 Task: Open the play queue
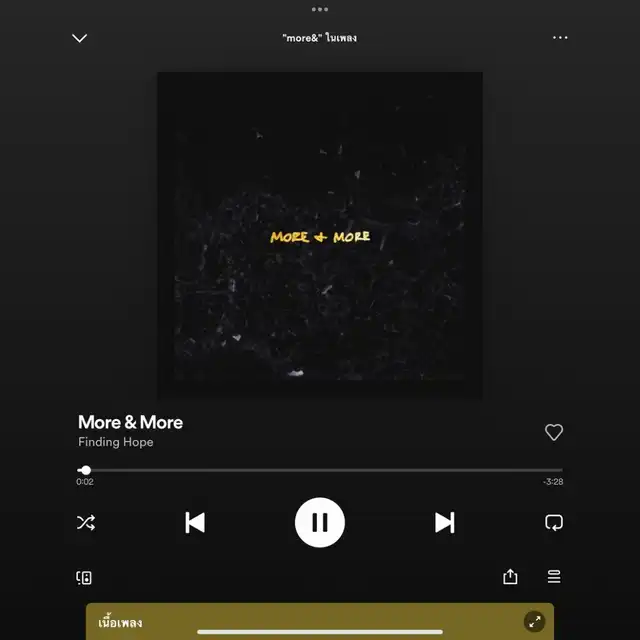(x=554, y=577)
